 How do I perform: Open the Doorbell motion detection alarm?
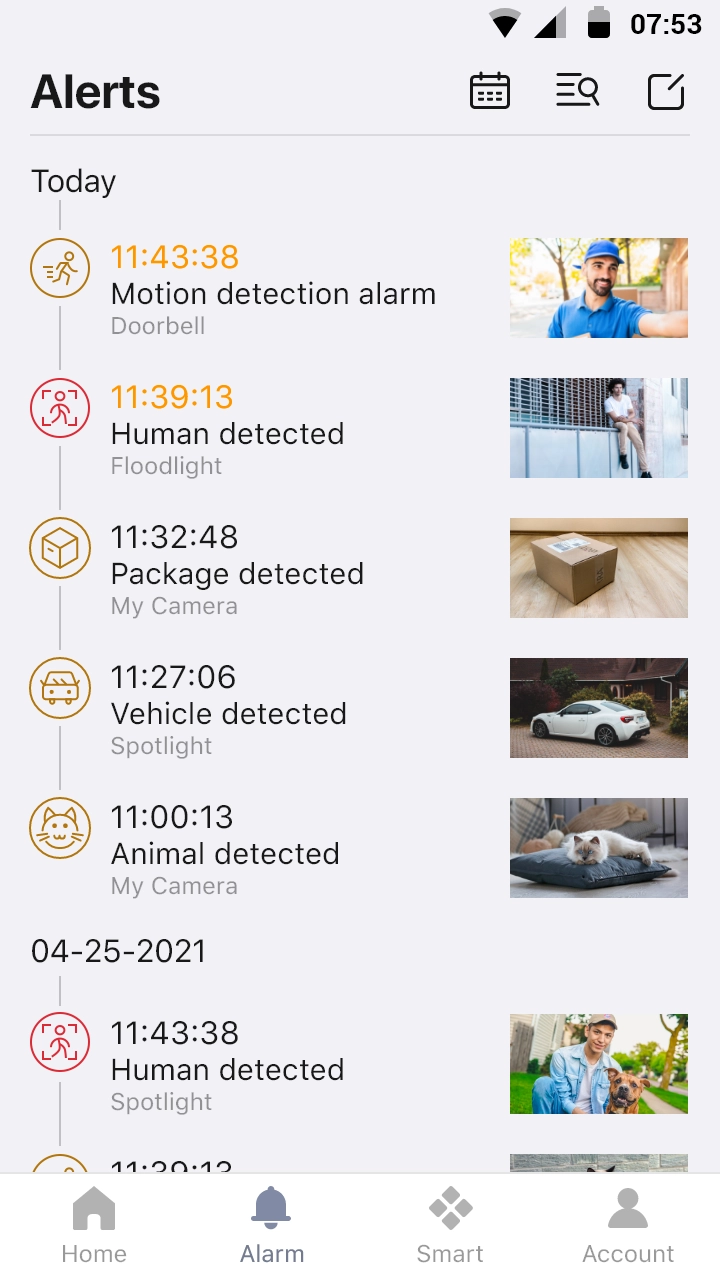click(x=273, y=293)
